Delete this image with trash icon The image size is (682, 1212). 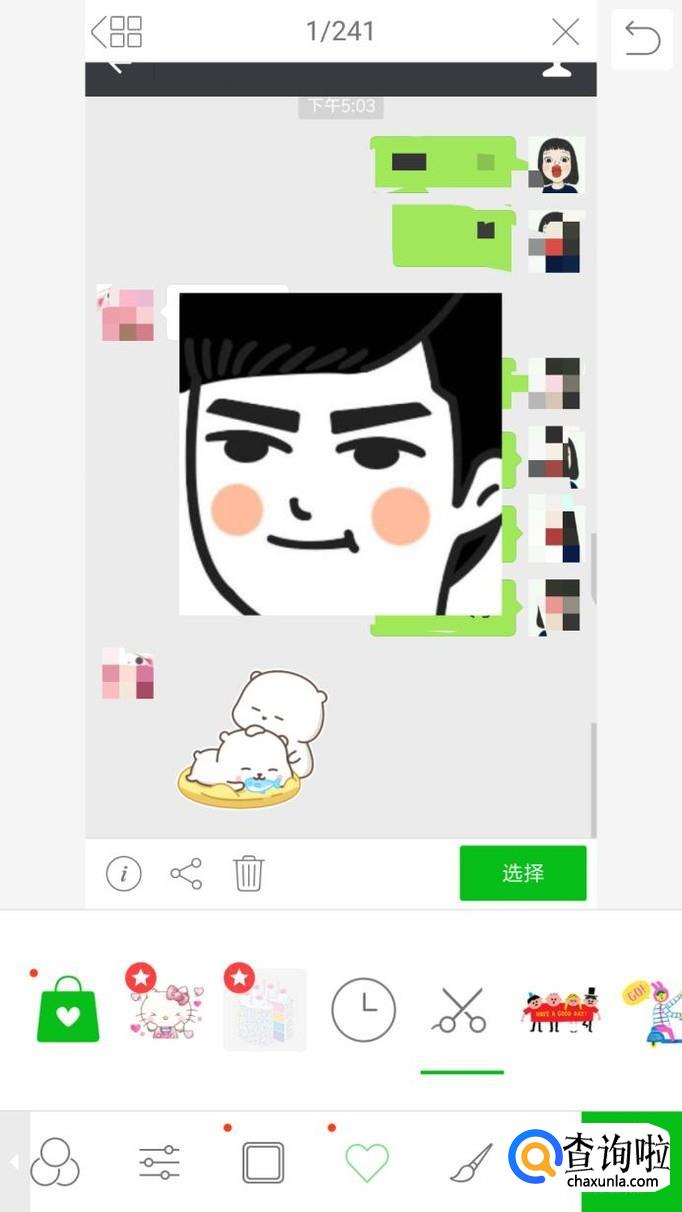pyautogui.click(x=248, y=873)
